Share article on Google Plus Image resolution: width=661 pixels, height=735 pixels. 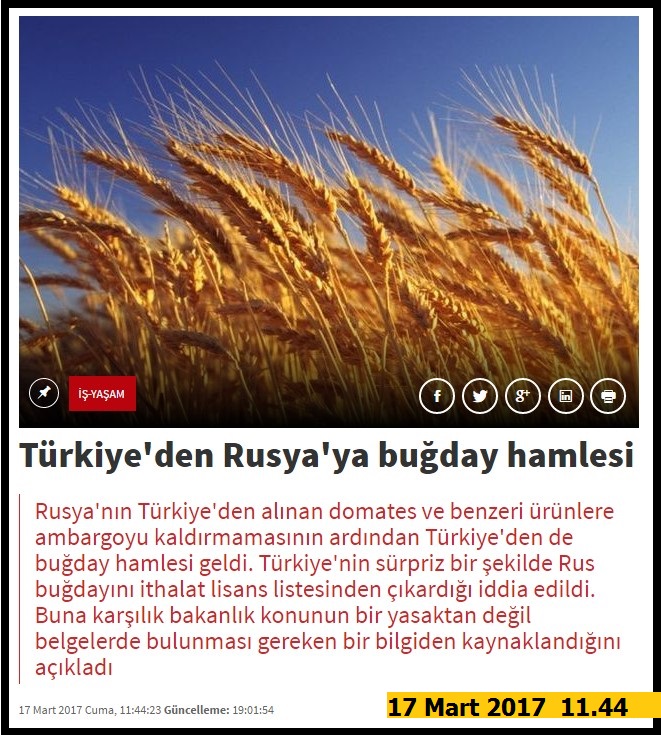pyautogui.click(x=522, y=396)
